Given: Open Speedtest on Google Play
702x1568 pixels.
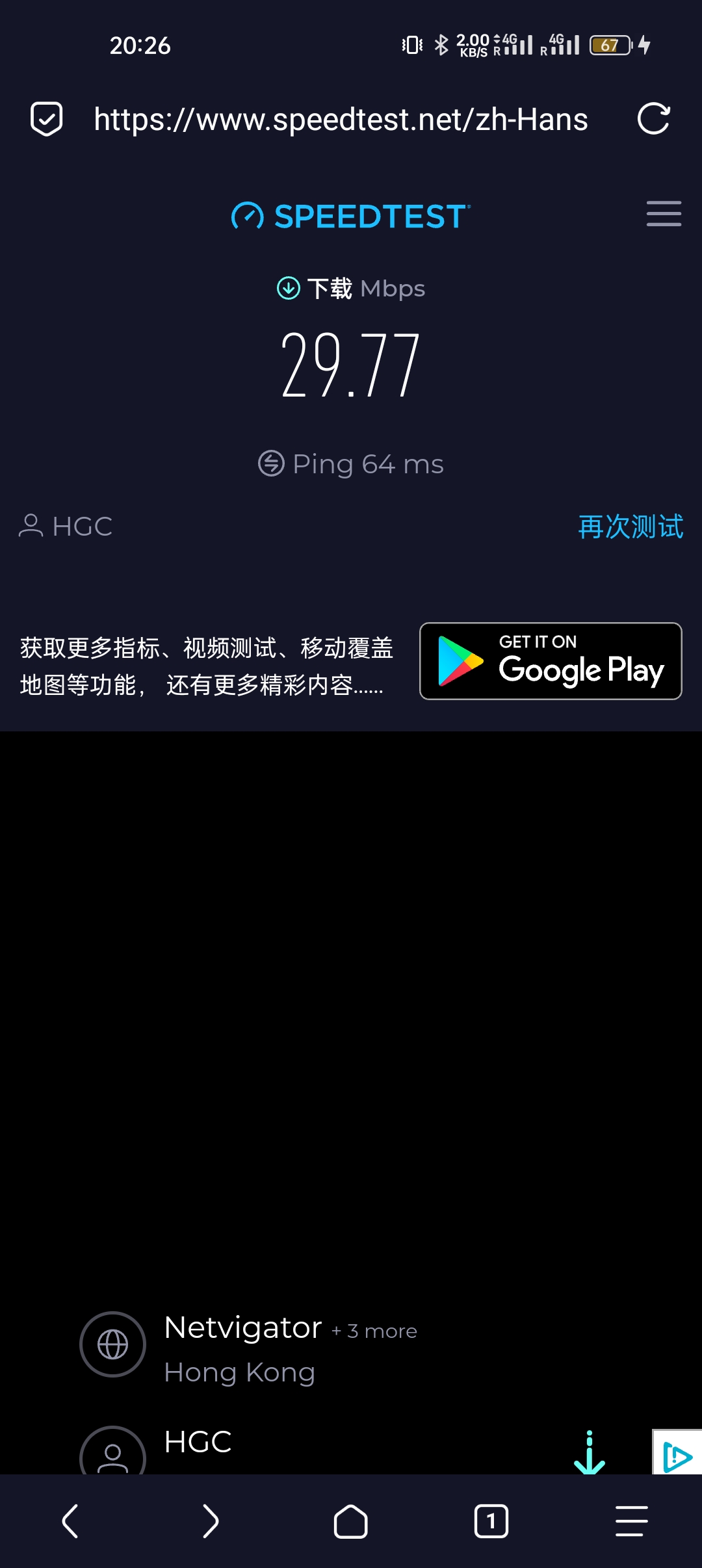Looking at the screenshot, I should [x=551, y=662].
